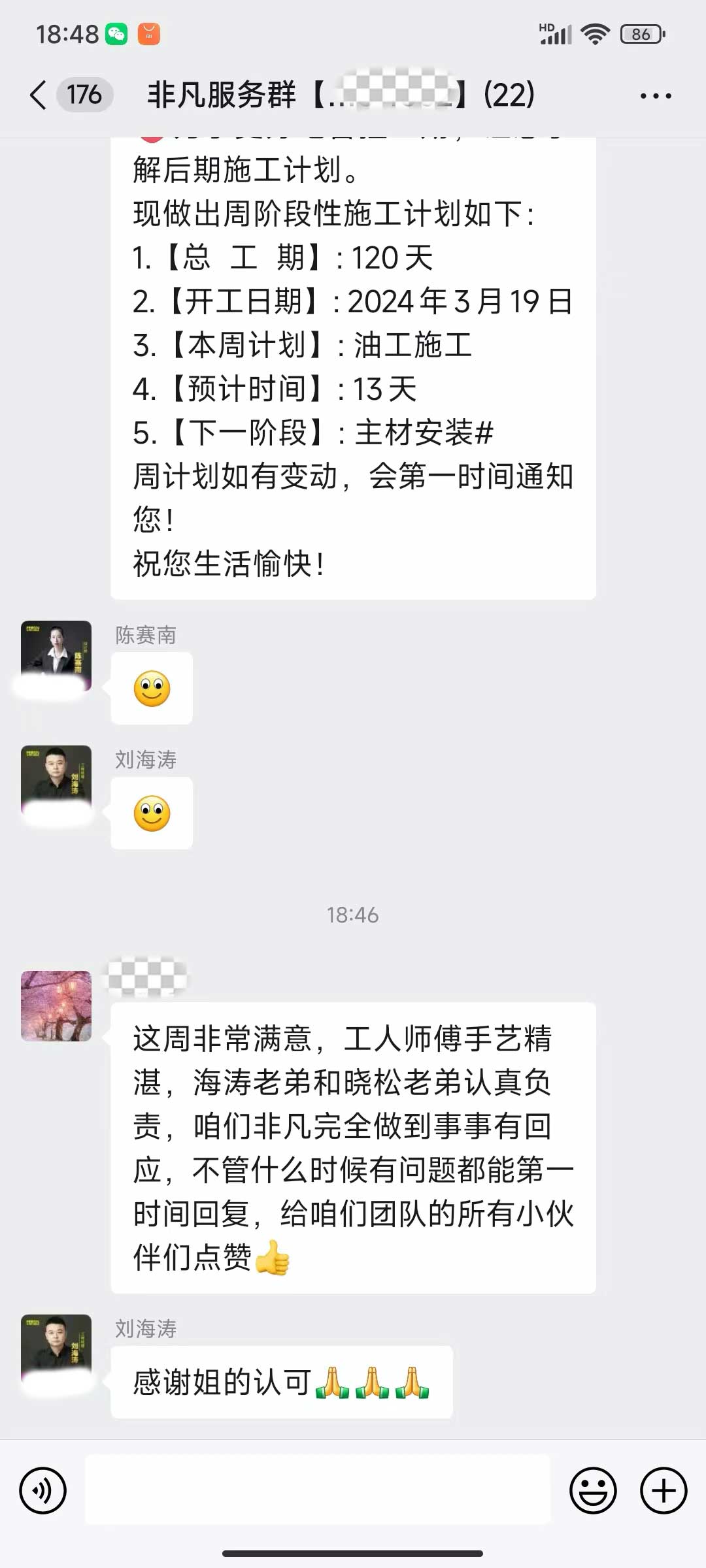Image resolution: width=706 pixels, height=1568 pixels.
Task: Tap the cherry blossom avatar
Action: (56, 1005)
